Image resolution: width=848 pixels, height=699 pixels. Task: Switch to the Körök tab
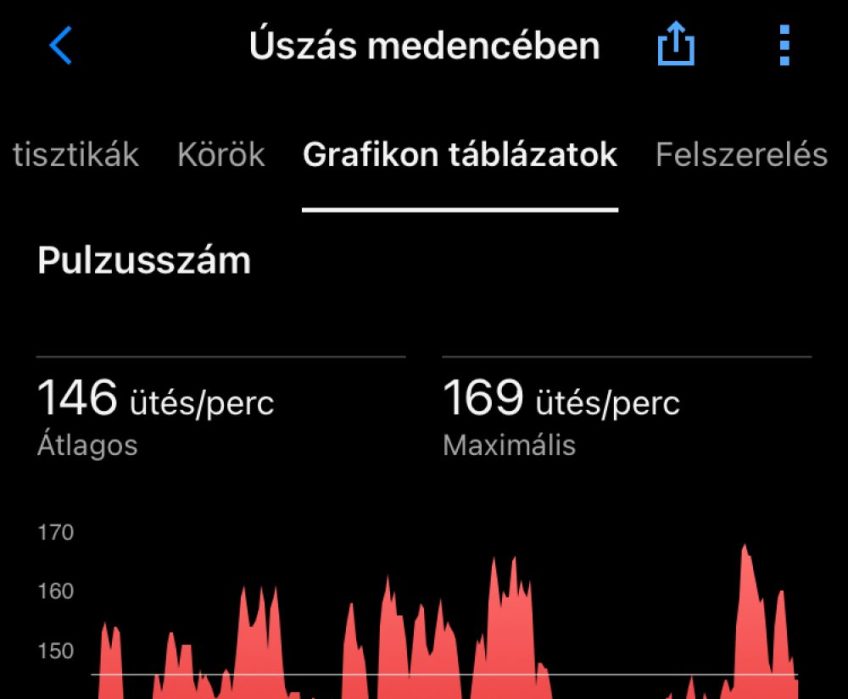[221, 155]
